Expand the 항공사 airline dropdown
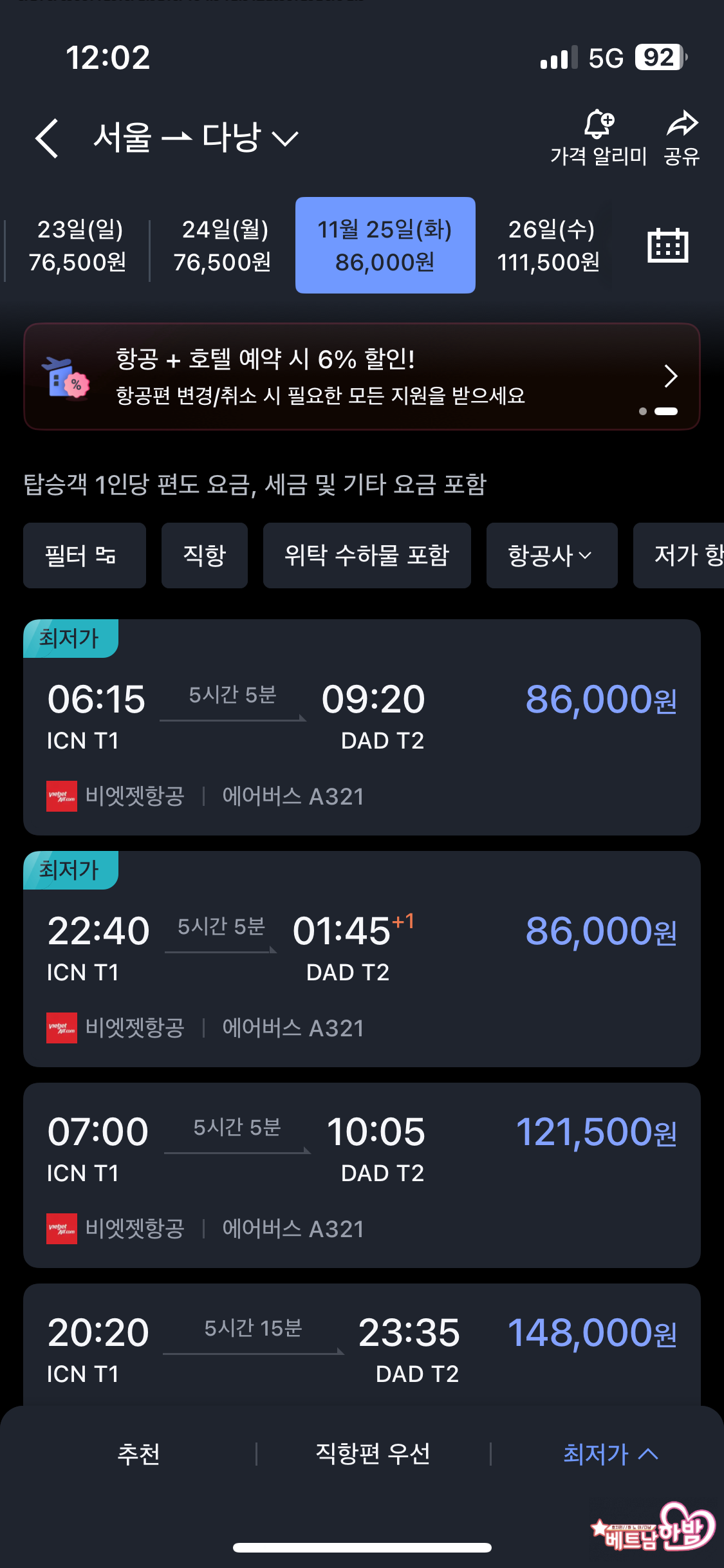The image size is (724, 1568). click(x=552, y=555)
